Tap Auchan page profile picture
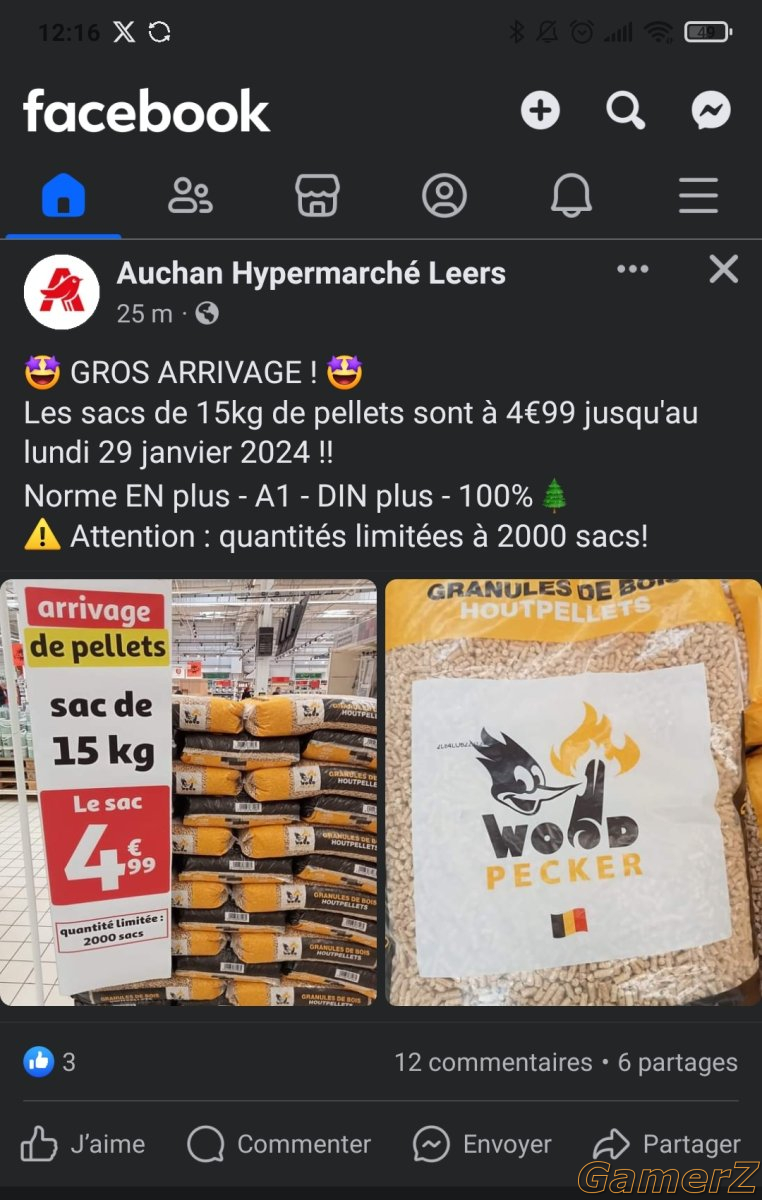The width and height of the screenshot is (762, 1200). (61, 291)
